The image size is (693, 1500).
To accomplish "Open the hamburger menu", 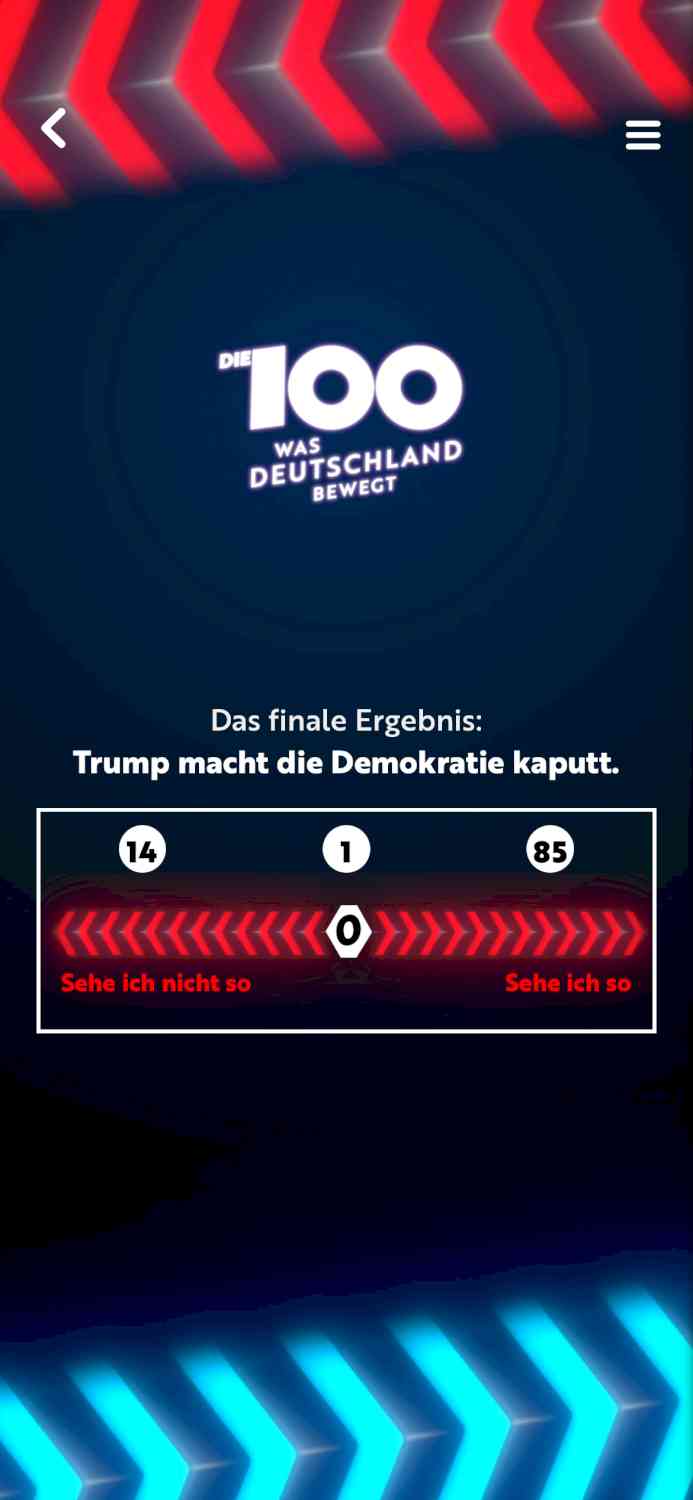I will 643,135.
